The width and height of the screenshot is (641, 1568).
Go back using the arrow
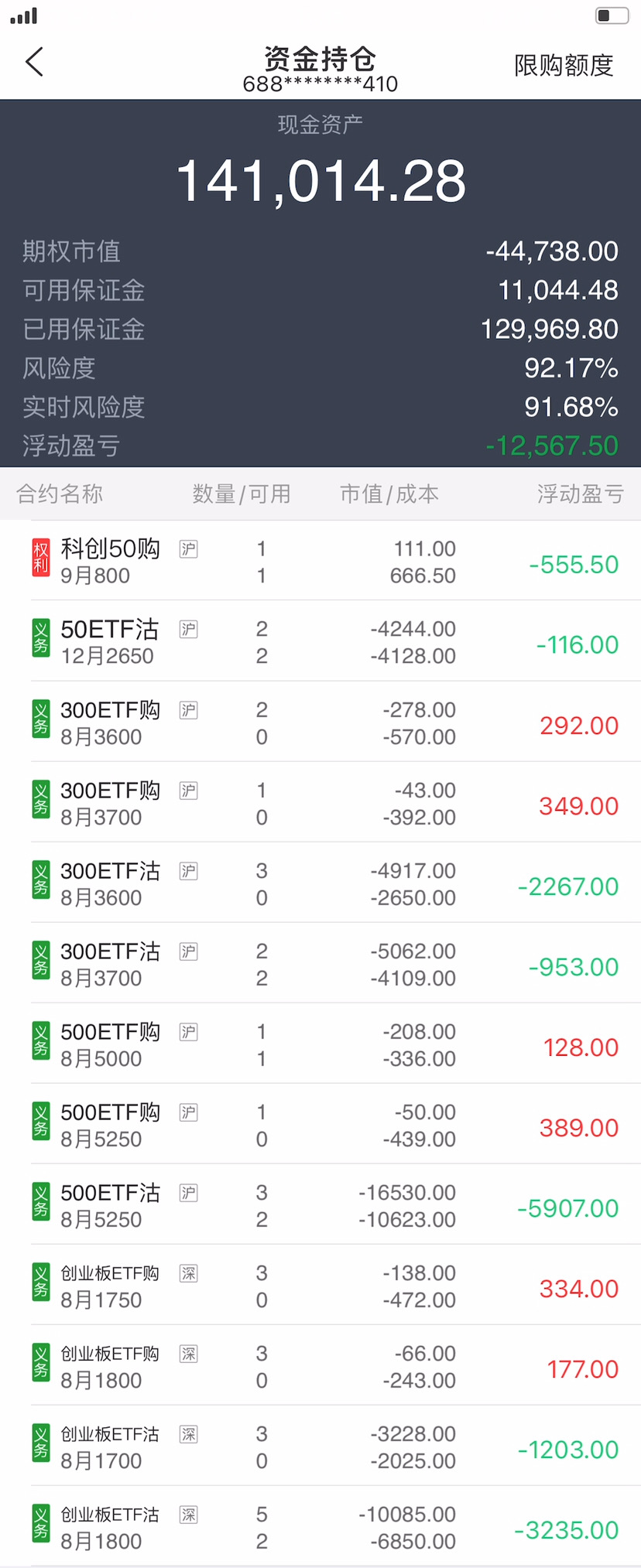point(35,62)
